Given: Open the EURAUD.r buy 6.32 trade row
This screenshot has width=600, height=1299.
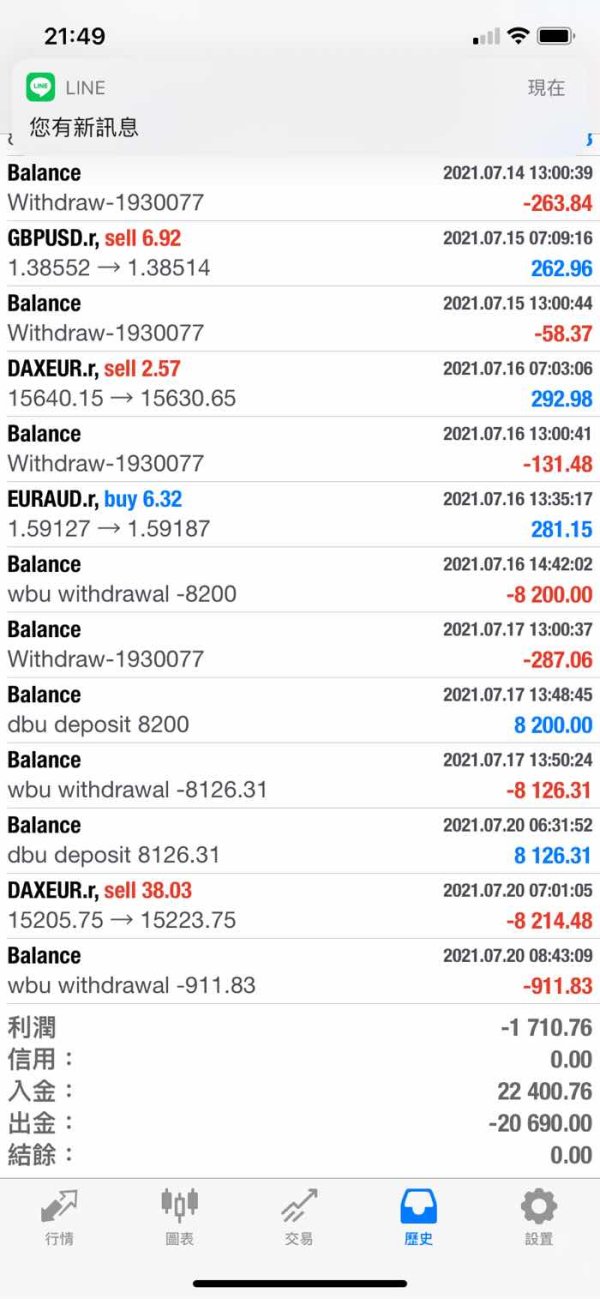Looking at the screenshot, I should 300,514.
